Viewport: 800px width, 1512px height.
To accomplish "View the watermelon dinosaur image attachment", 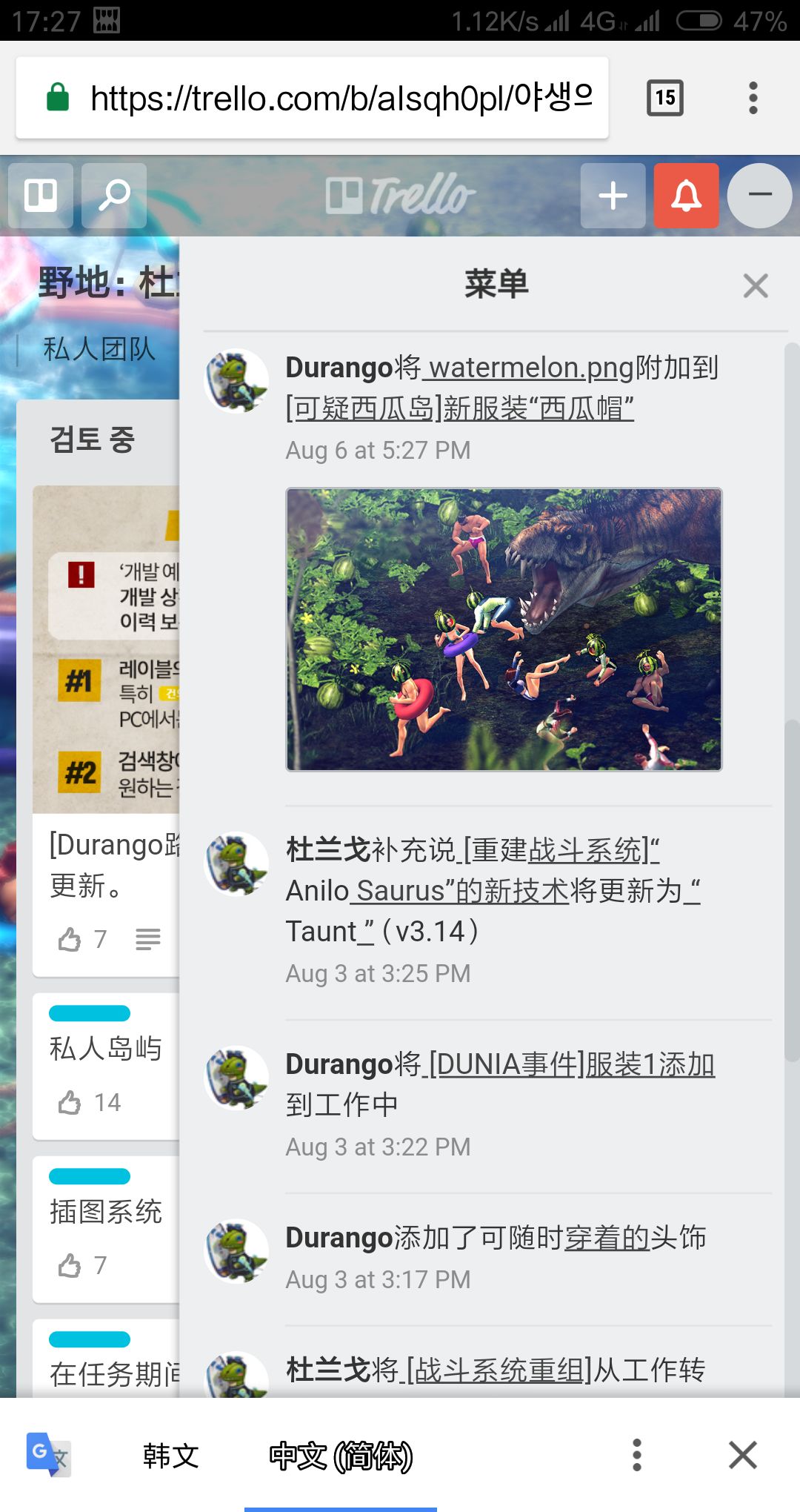I will tap(504, 629).
